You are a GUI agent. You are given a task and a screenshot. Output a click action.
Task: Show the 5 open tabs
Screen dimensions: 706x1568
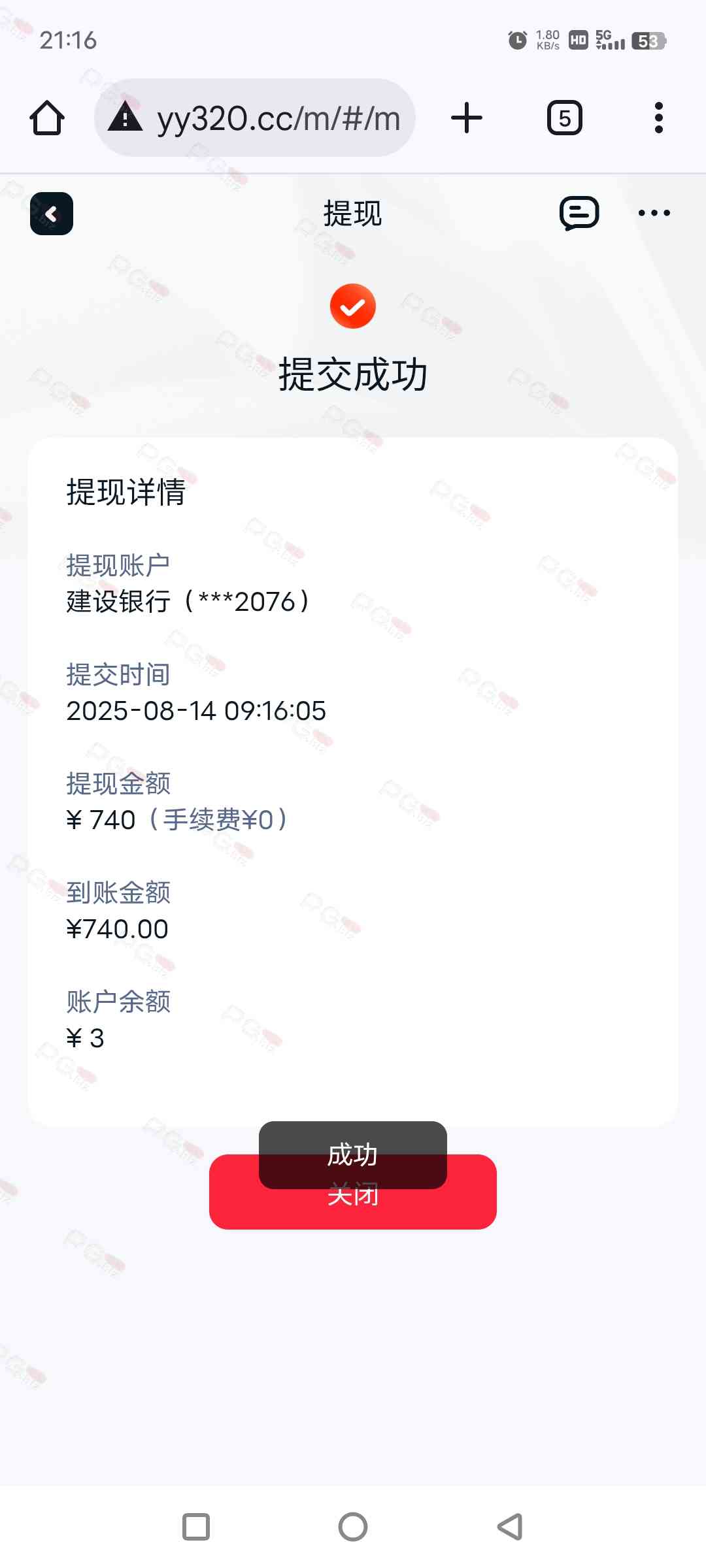pos(564,118)
